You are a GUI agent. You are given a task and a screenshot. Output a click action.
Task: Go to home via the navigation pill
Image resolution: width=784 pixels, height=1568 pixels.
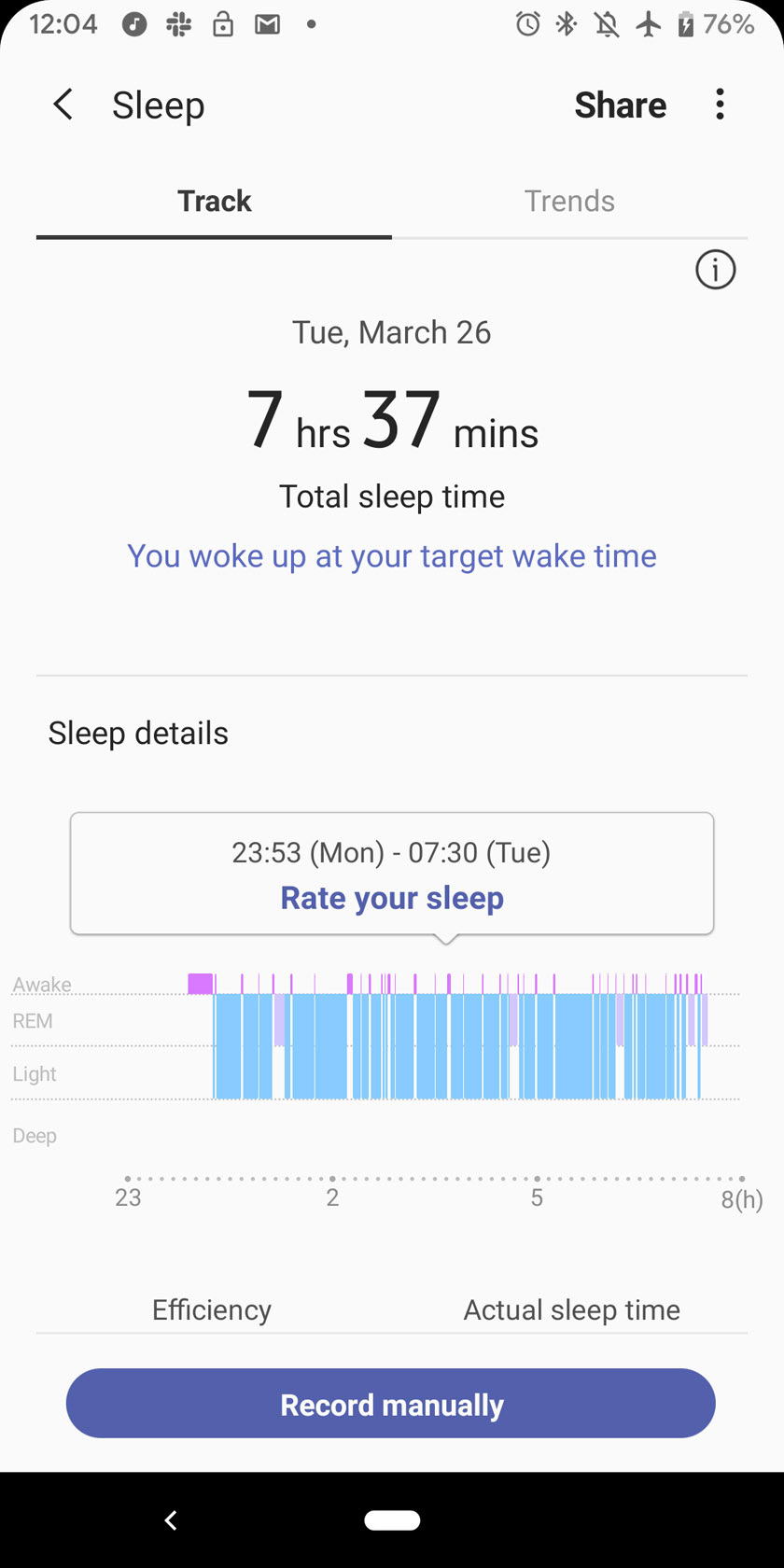tap(392, 1520)
